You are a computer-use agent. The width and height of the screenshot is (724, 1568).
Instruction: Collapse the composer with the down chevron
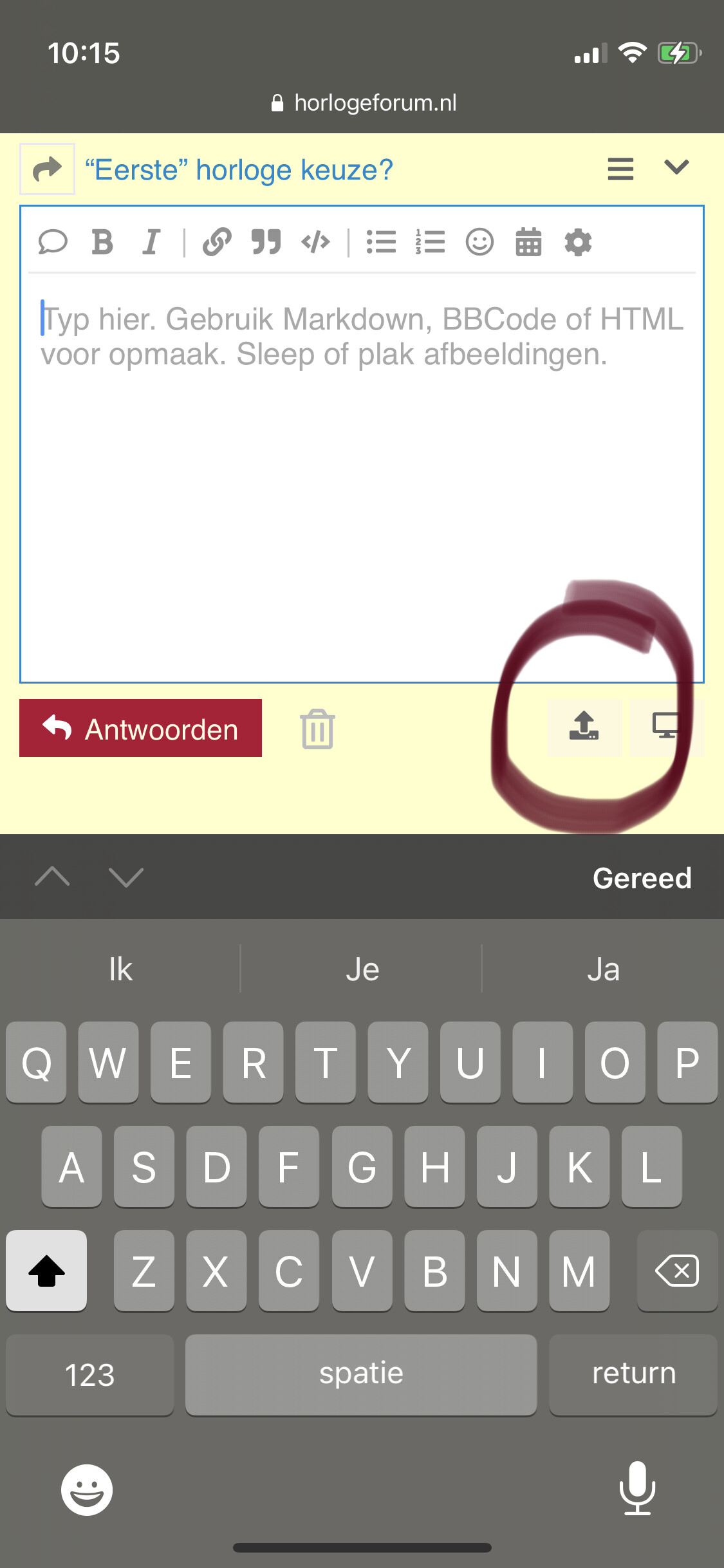click(x=676, y=167)
